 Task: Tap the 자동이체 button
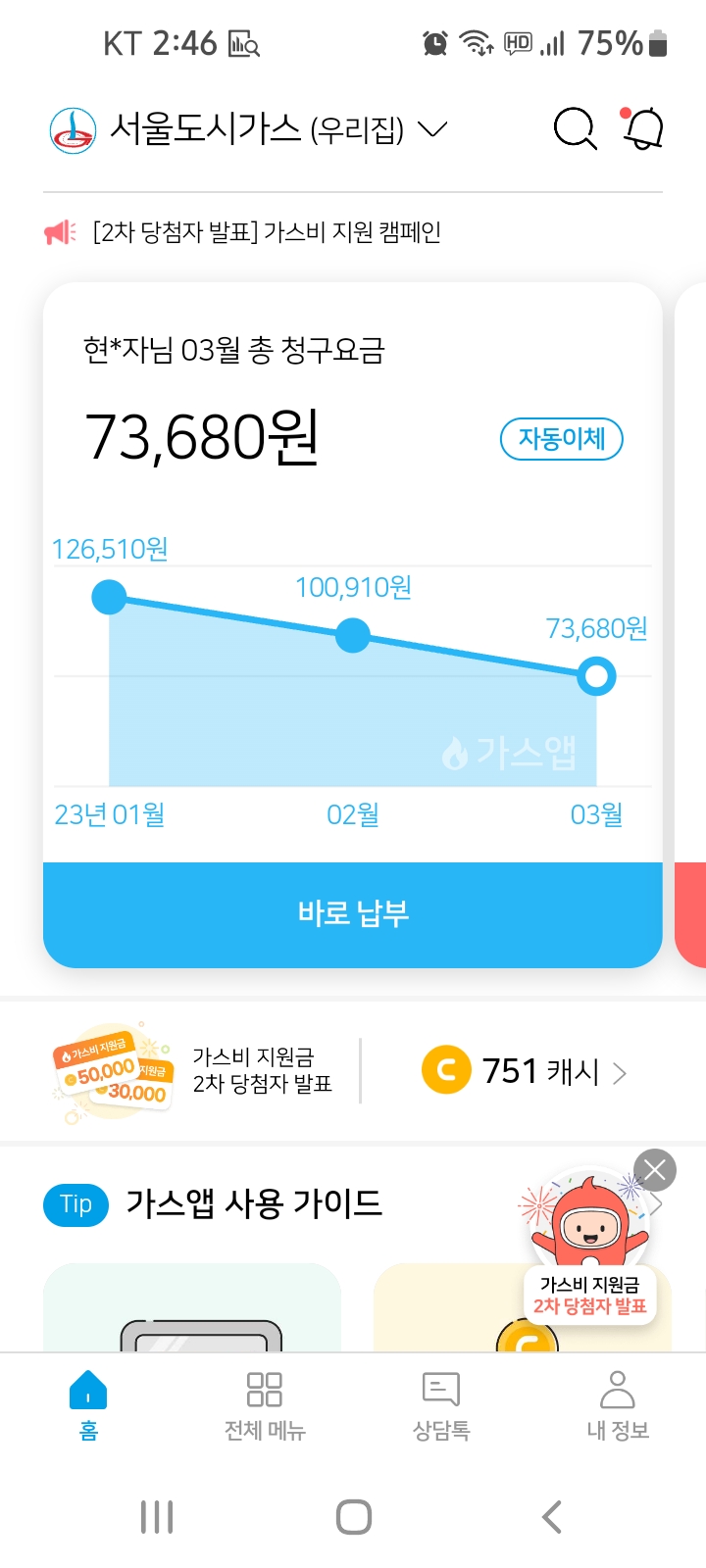click(562, 438)
